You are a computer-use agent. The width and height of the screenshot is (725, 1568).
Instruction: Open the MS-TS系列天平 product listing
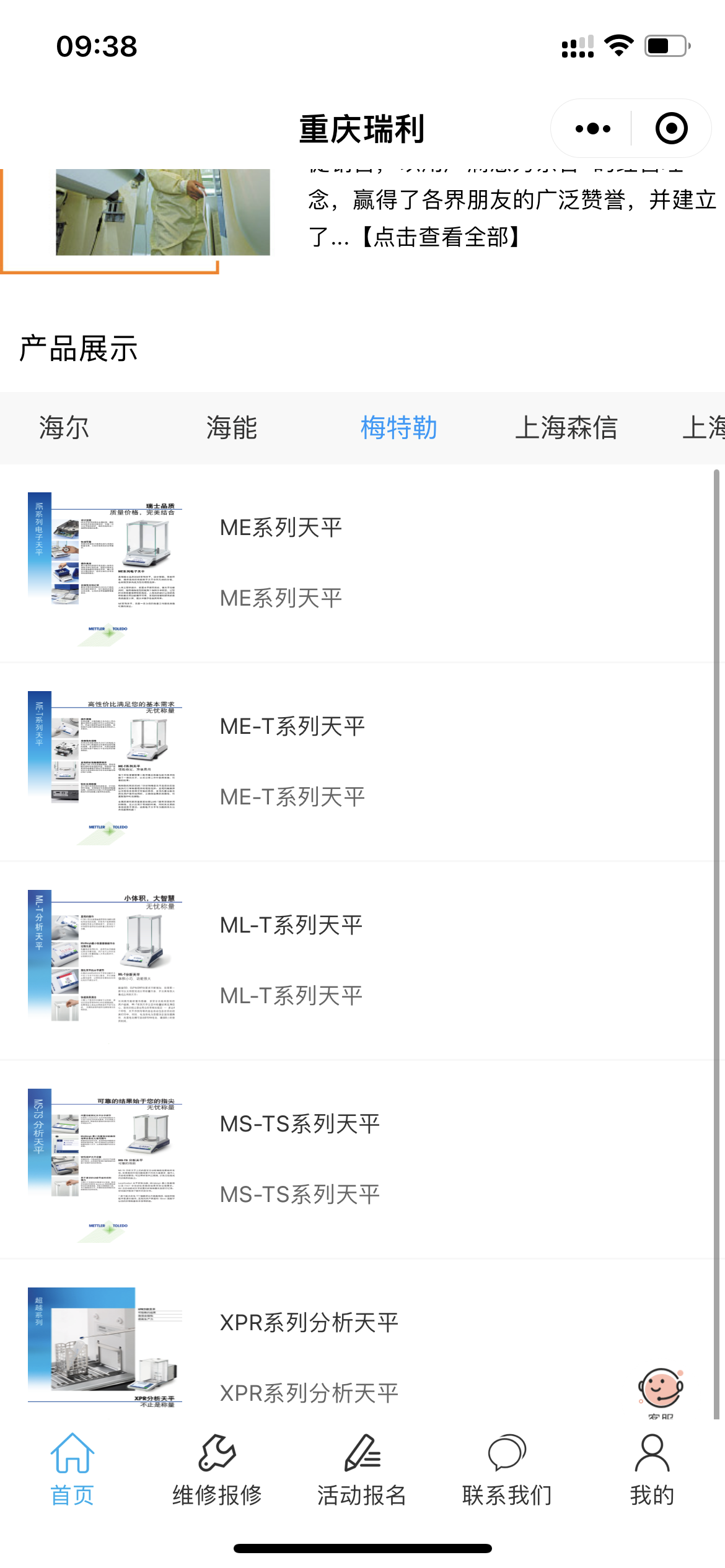point(301,1122)
